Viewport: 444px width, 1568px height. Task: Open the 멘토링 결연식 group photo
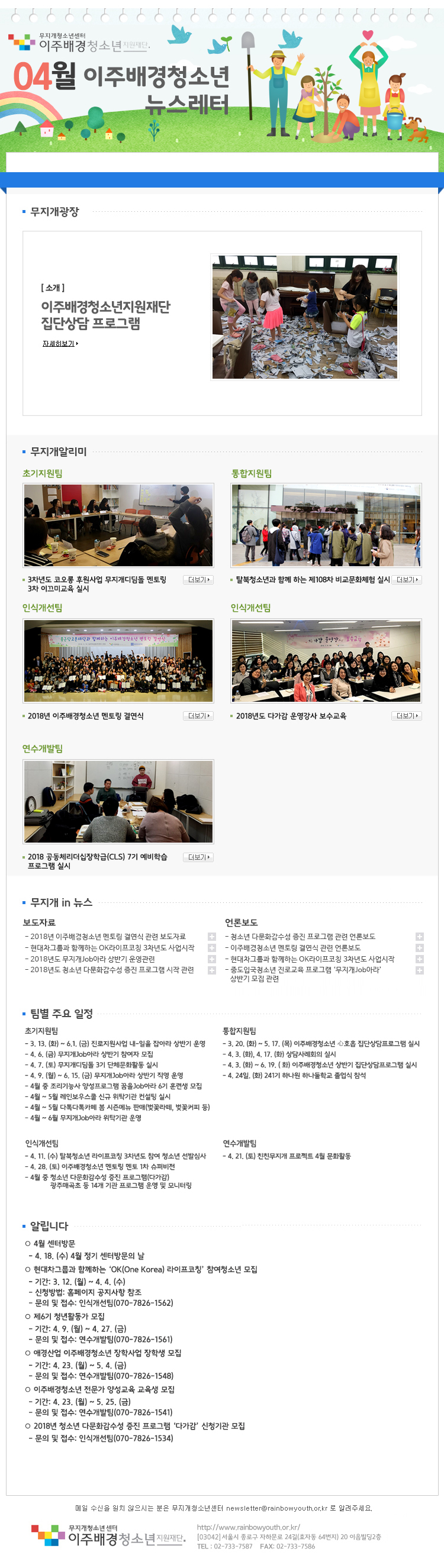(118, 660)
